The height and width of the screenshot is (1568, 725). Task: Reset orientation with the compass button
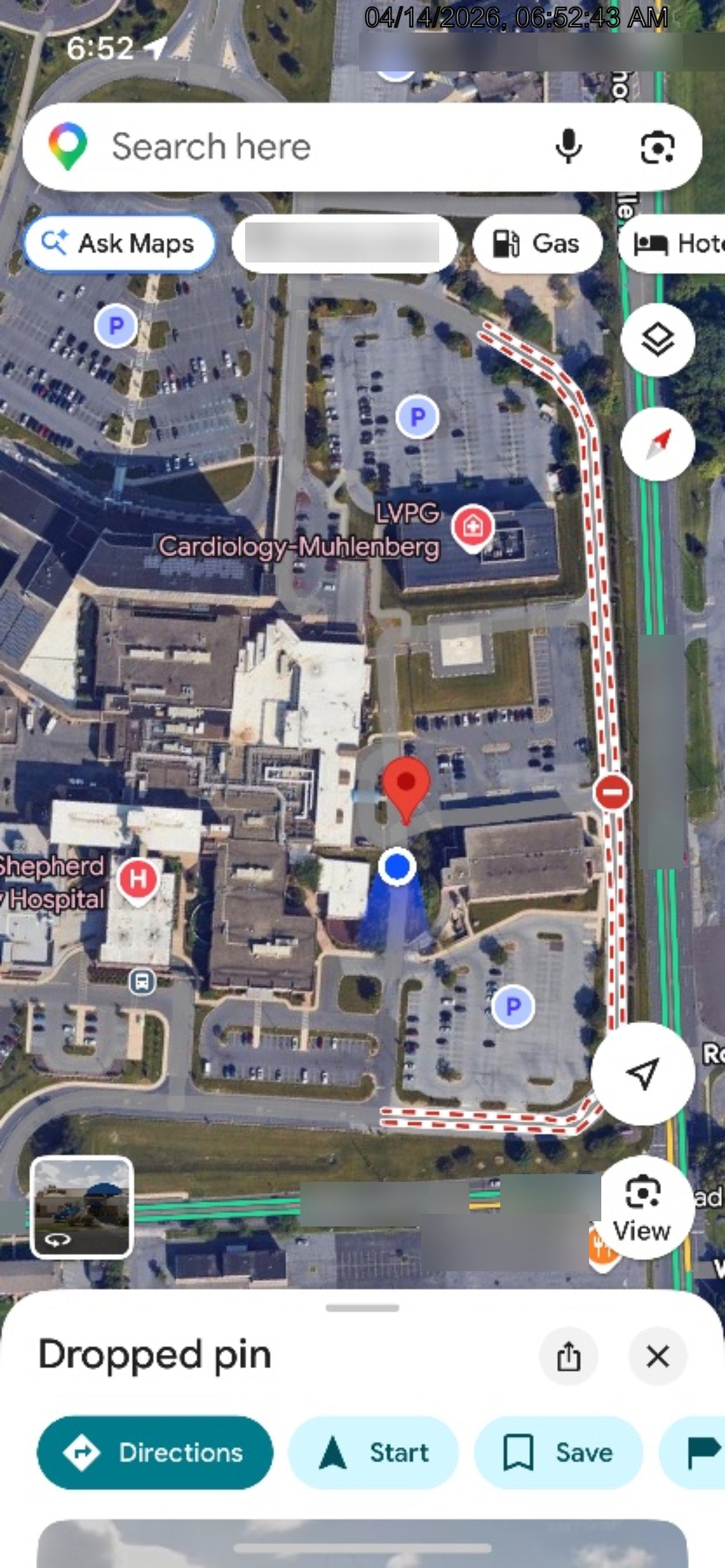pyautogui.click(x=658, y=444)
